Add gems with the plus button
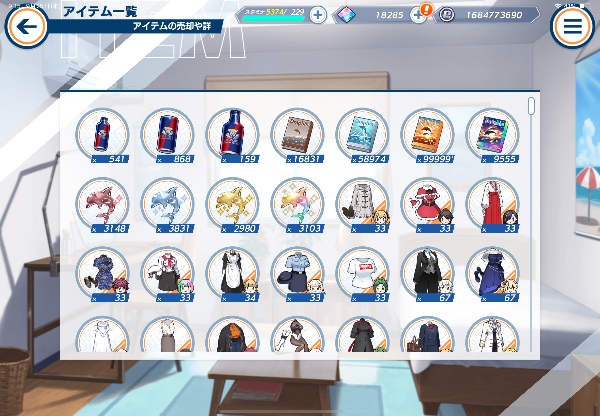Viewport: 600px width, 416px height. point(418,15)
